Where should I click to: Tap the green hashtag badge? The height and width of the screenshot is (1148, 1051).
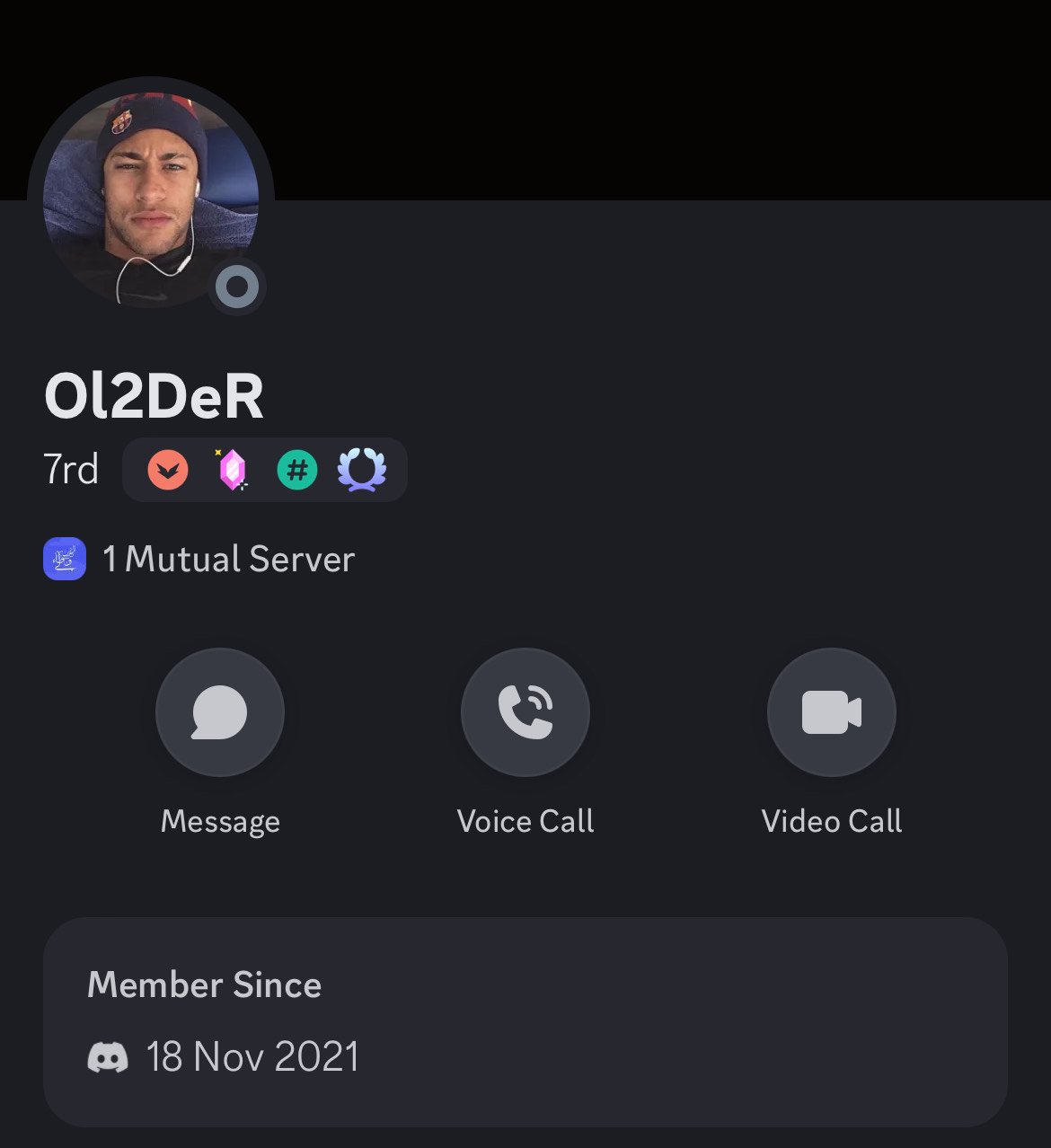coord(297,470)
